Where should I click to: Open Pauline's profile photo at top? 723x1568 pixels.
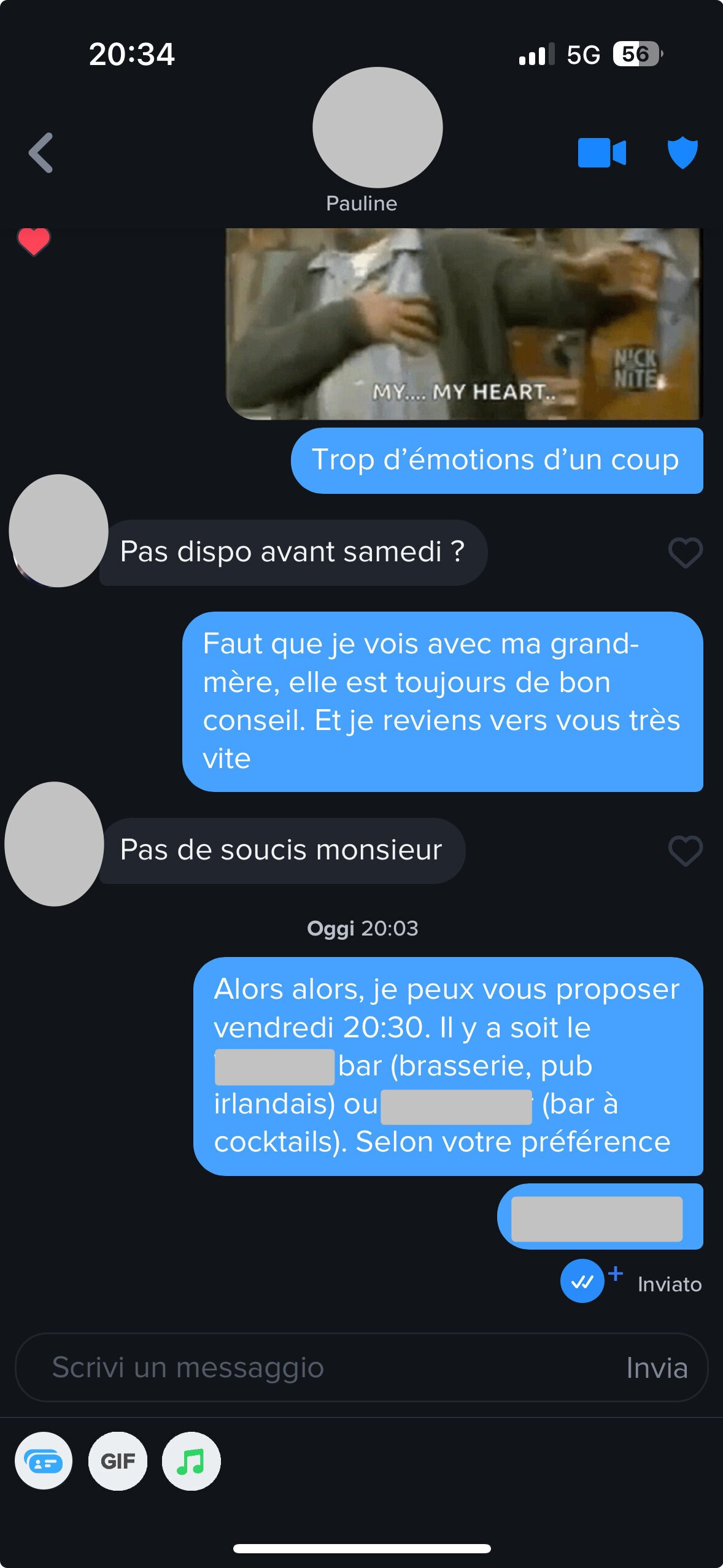tap(377, 128)
